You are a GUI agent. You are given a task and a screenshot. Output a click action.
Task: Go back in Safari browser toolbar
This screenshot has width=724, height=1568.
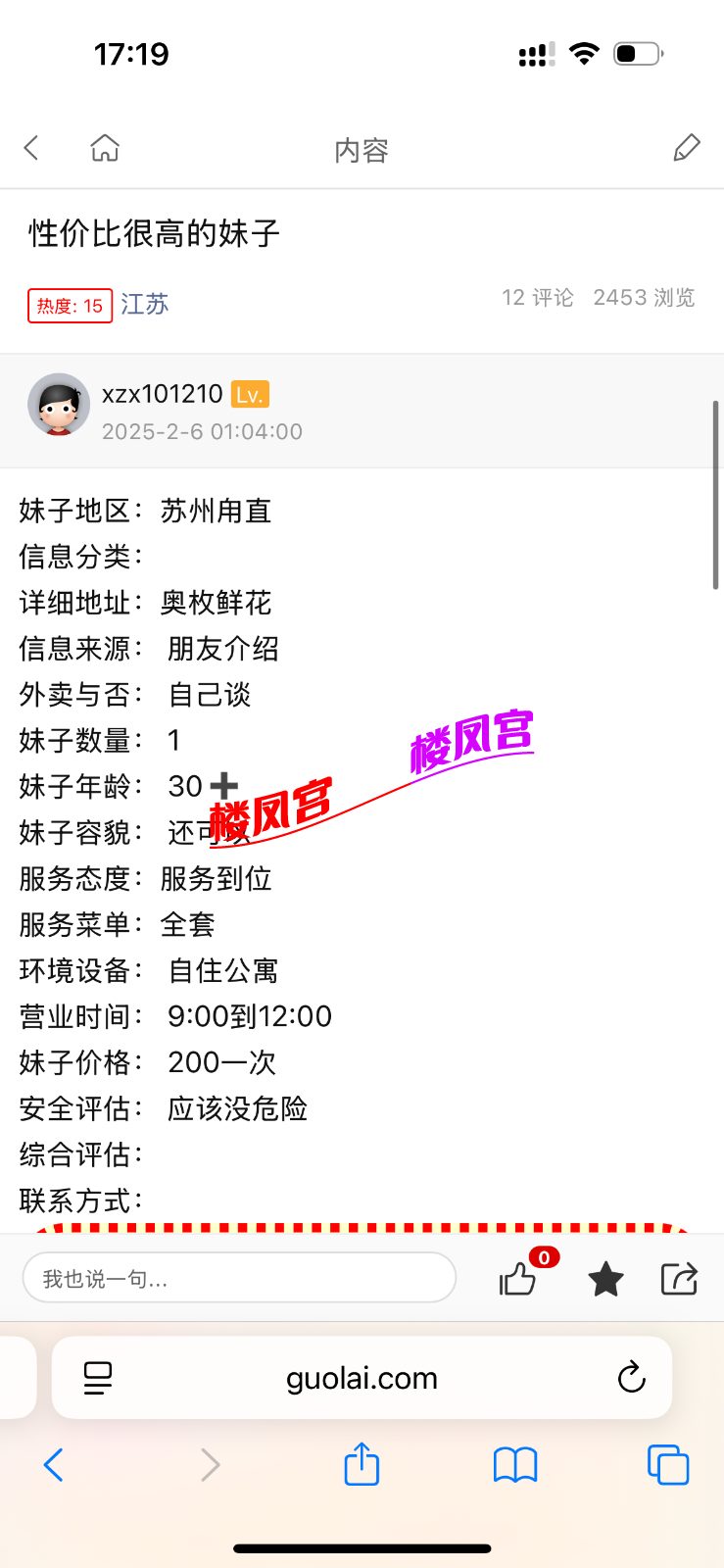(54, 1465)
